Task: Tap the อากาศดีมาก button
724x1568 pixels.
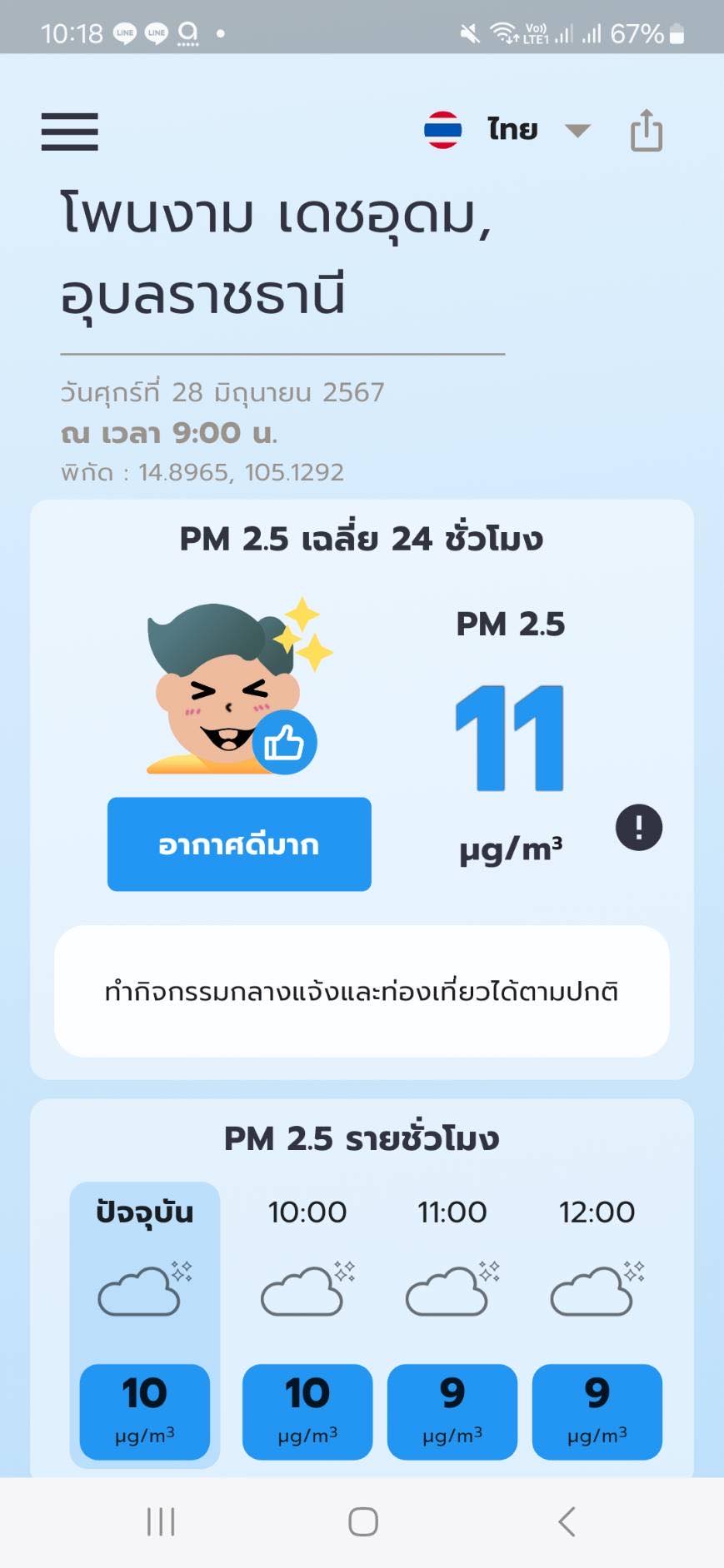Action: pos(239,844)
